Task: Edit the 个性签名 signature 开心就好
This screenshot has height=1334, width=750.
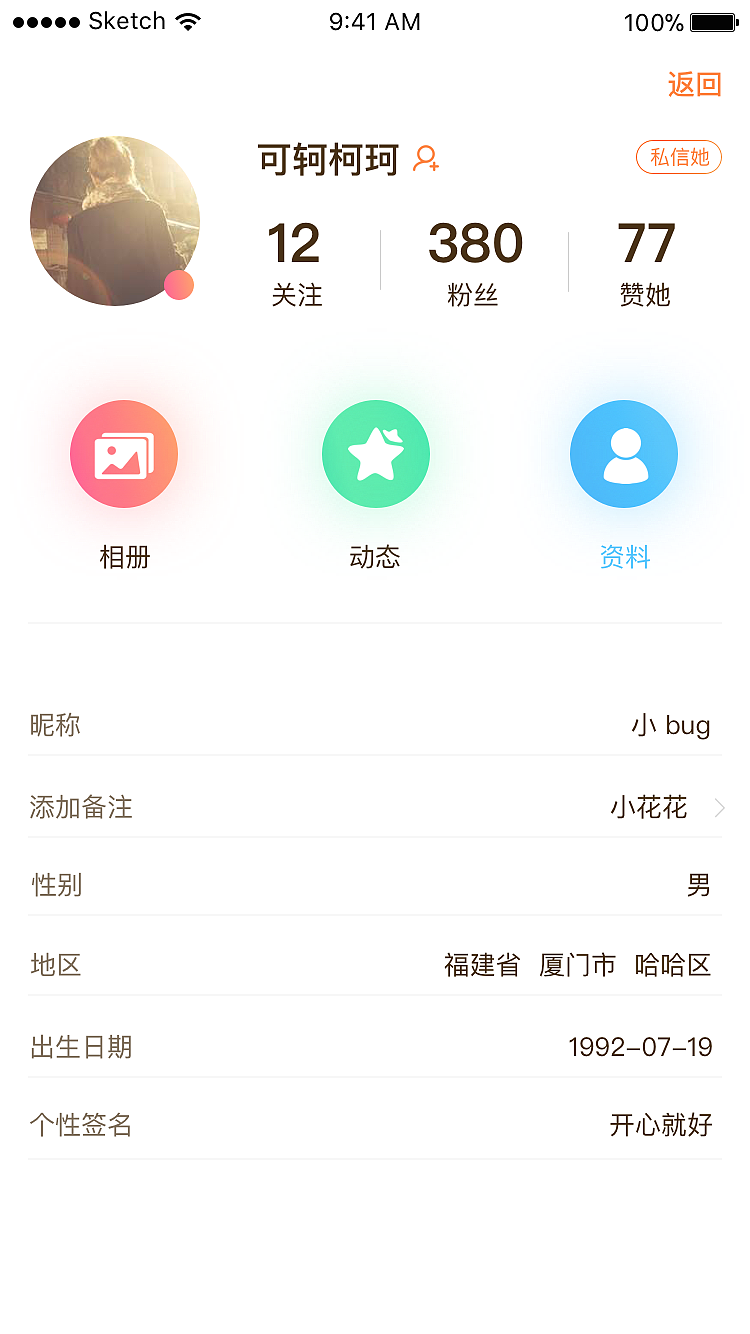Action: point(660,1124)
